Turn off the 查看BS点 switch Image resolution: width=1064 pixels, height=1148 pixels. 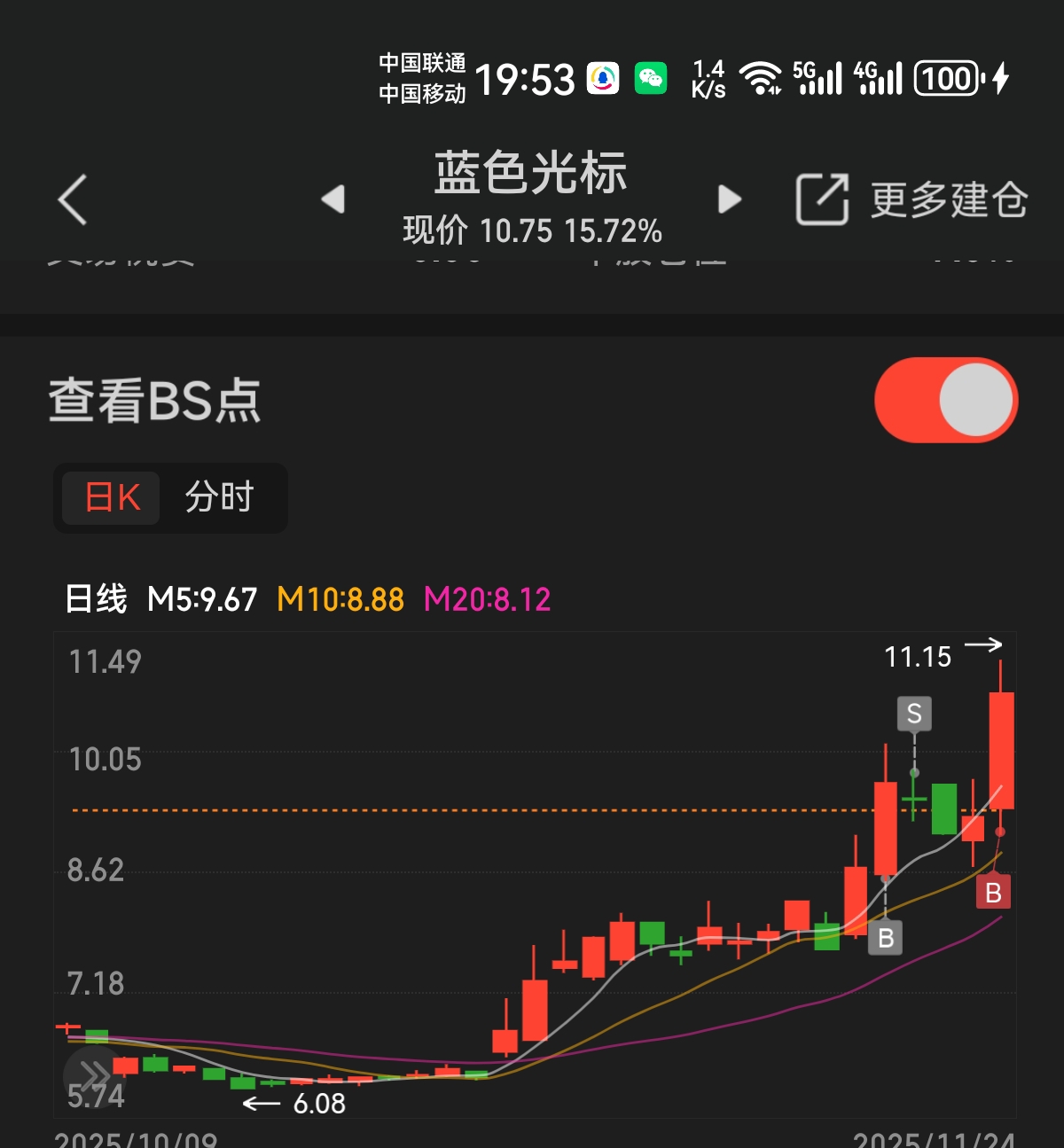[x=946, y=400]
